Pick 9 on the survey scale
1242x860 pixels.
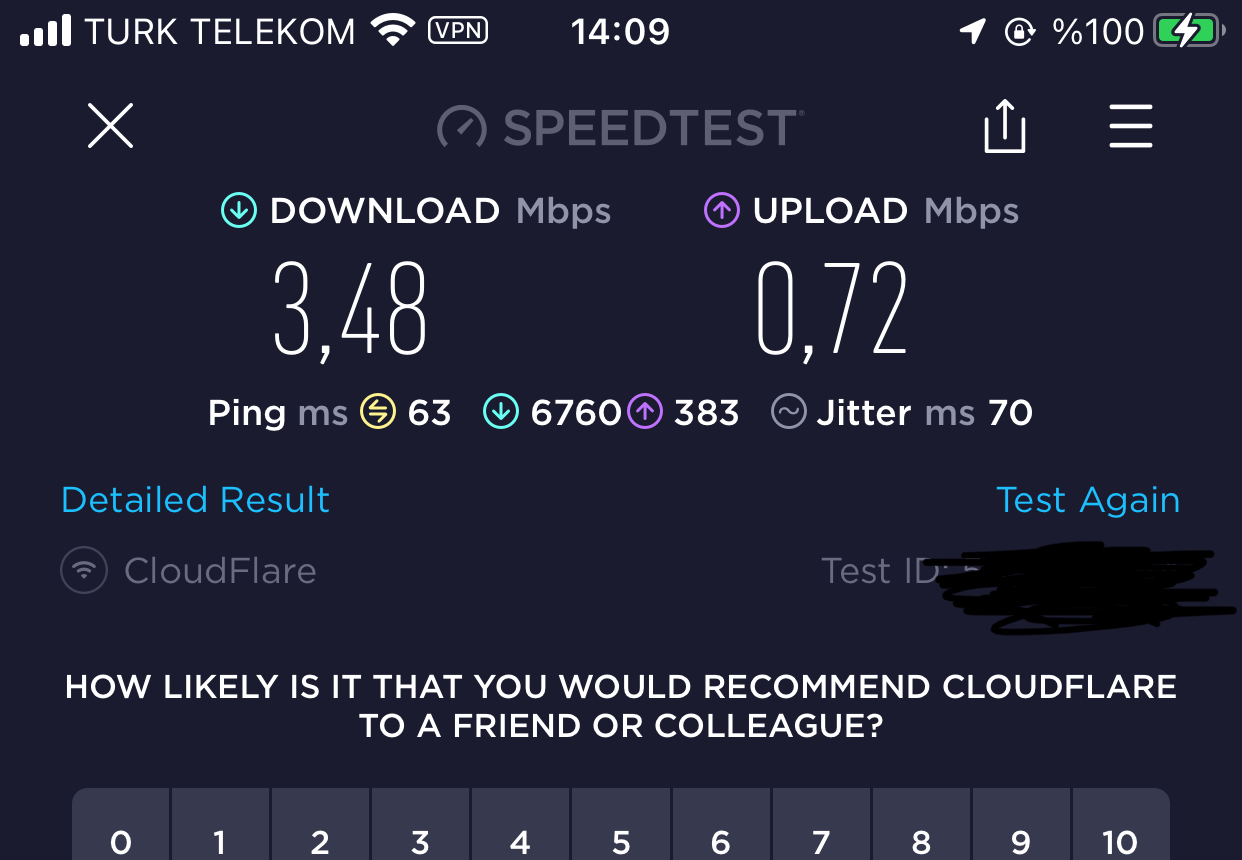[1021, 824]
